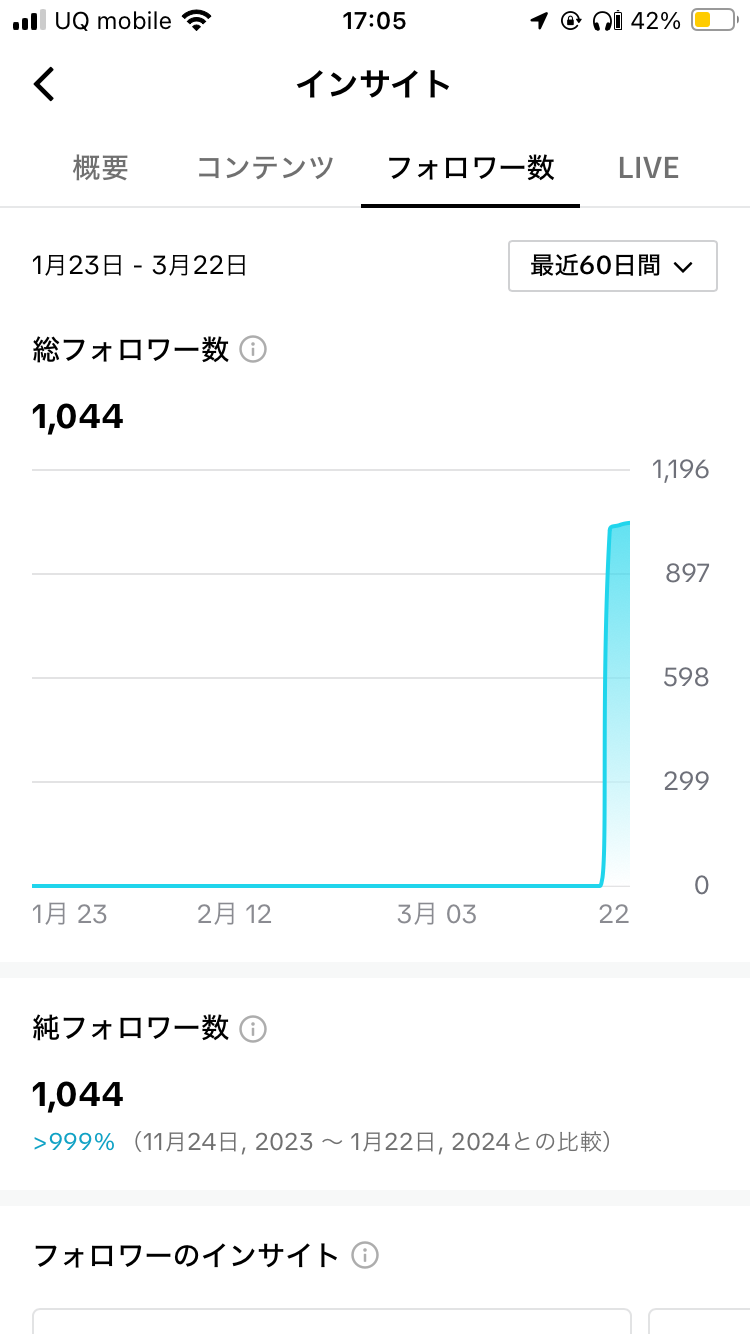Screen dimensions: 750x1334
Task: Switch to the LIVE tab
Action: (x=648, y=168)
